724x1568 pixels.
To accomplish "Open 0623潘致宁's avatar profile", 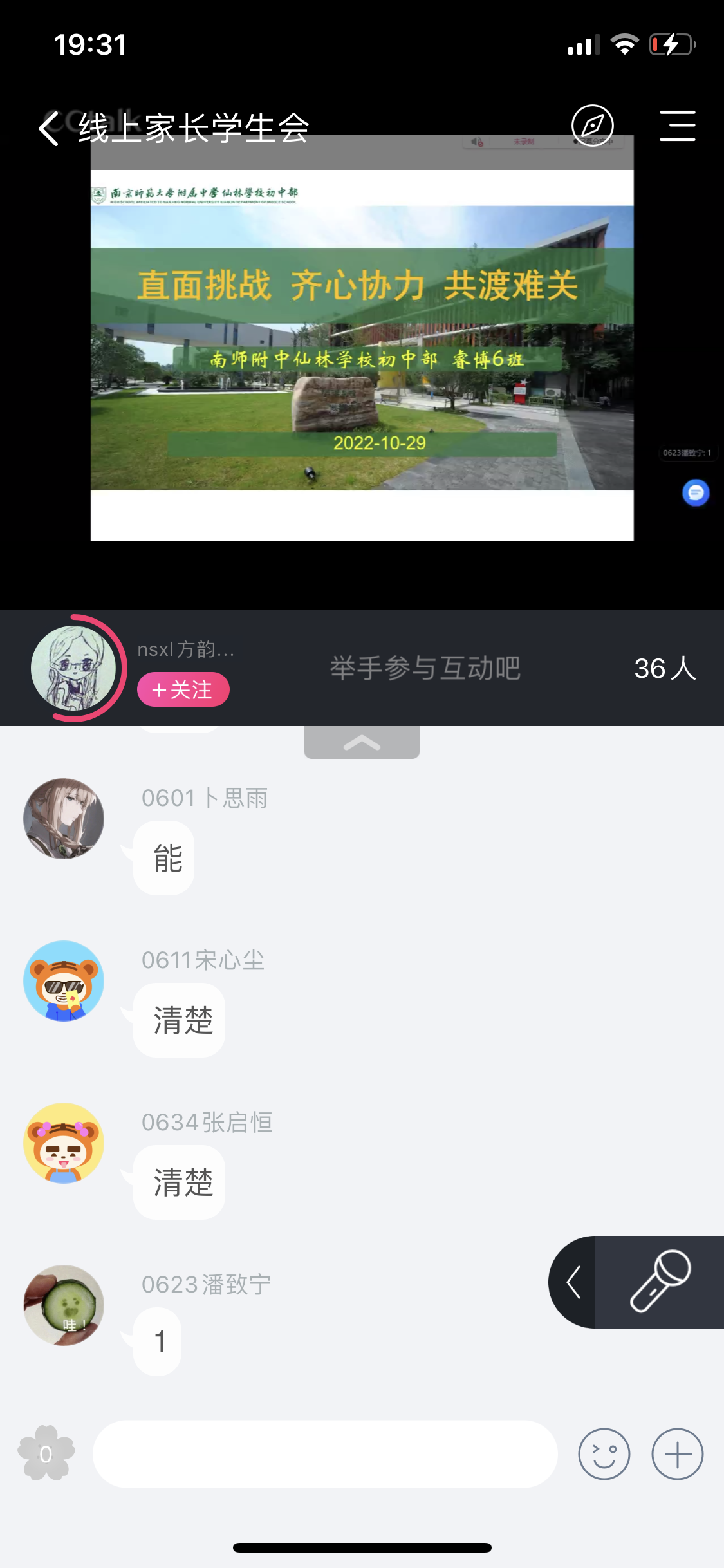I will [x=64, y=1305].
